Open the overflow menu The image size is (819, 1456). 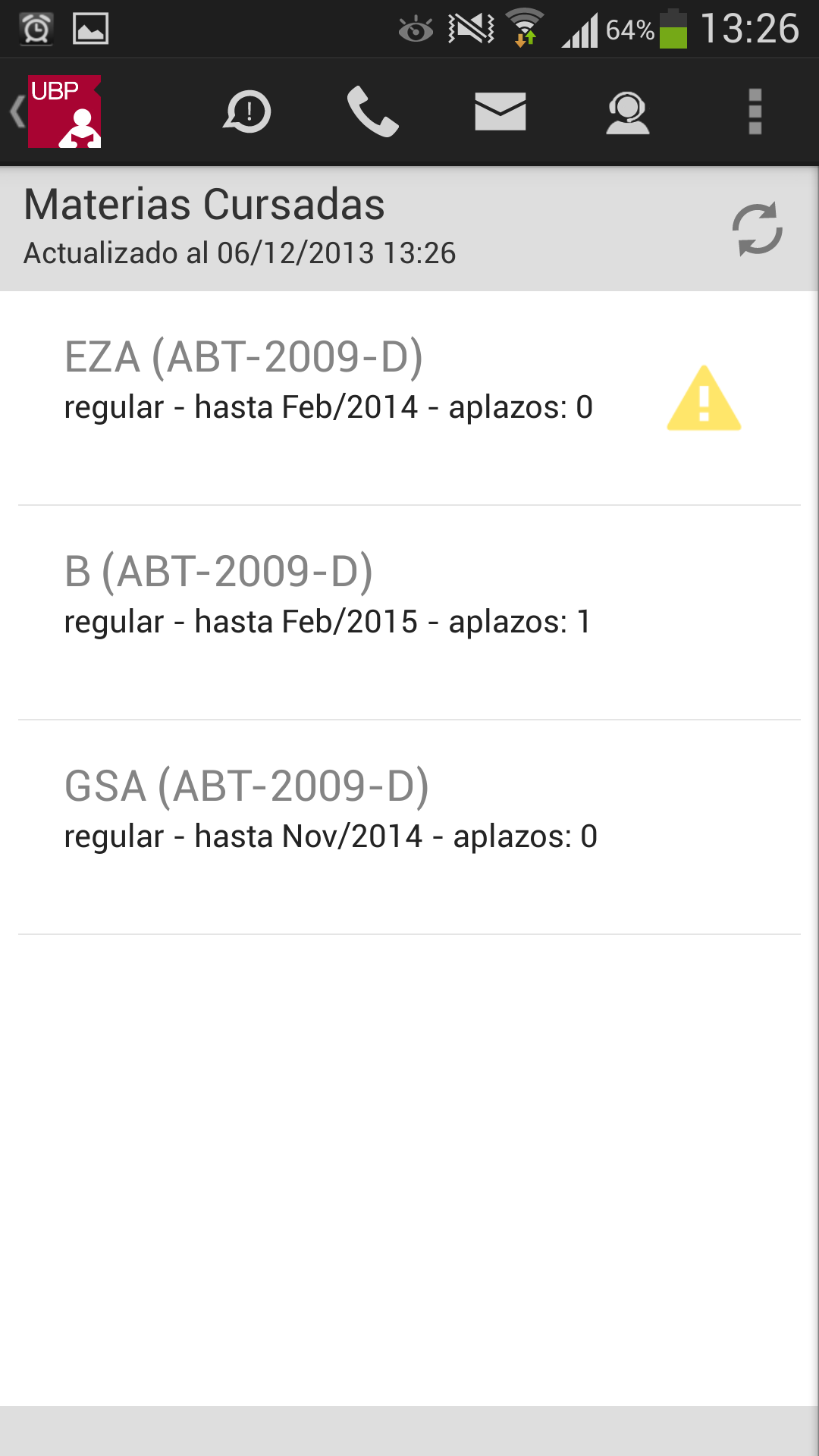pos(755,112)
